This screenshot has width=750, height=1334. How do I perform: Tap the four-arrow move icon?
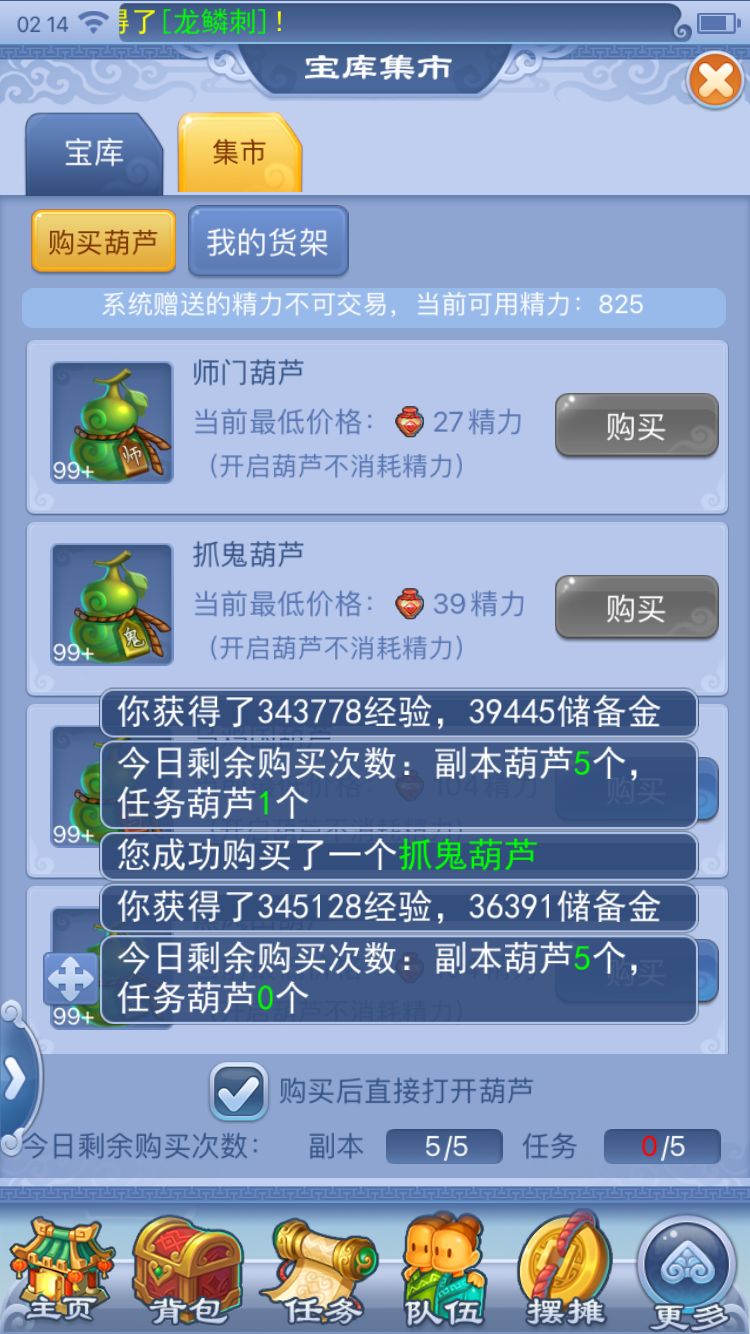71,979
